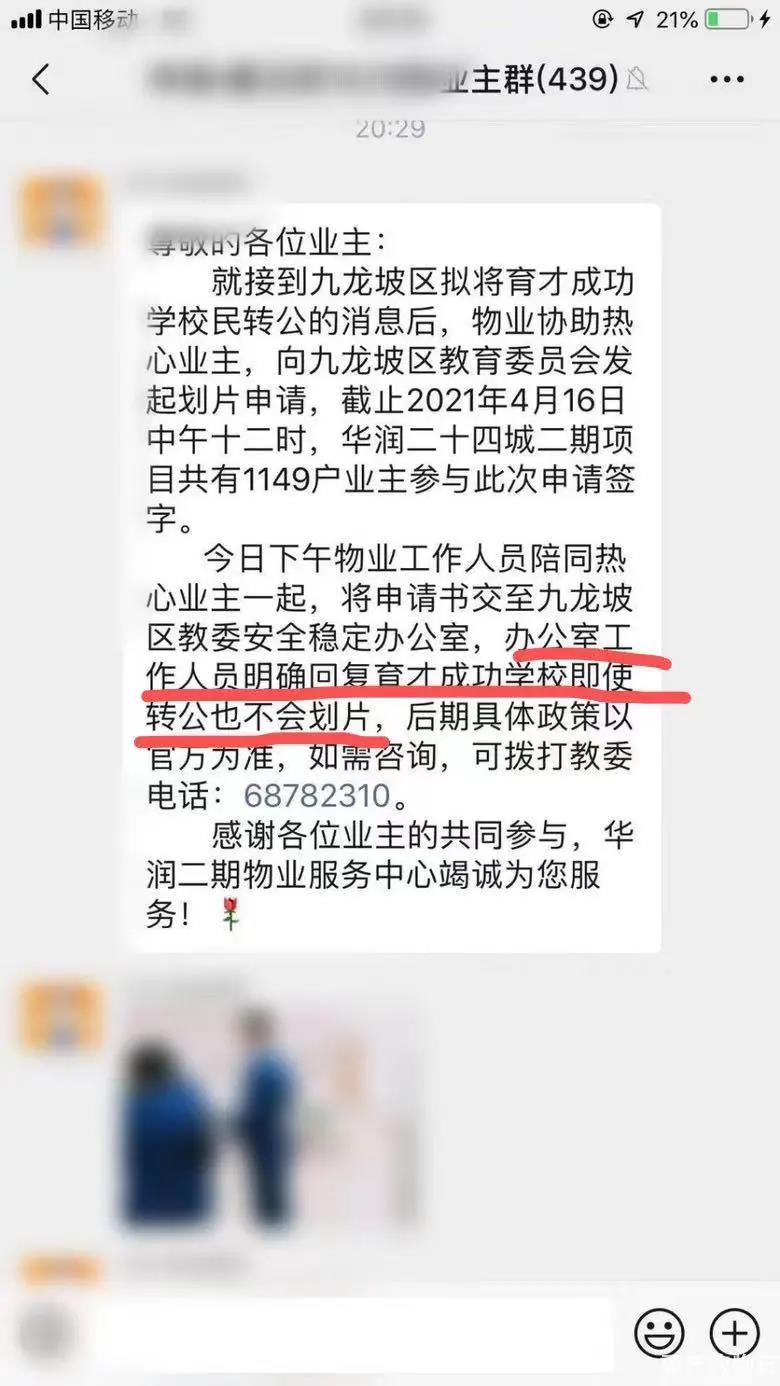View the sender's avatar beside the notice
This screenshot has width=780, height=1386.
click(62, 210)
